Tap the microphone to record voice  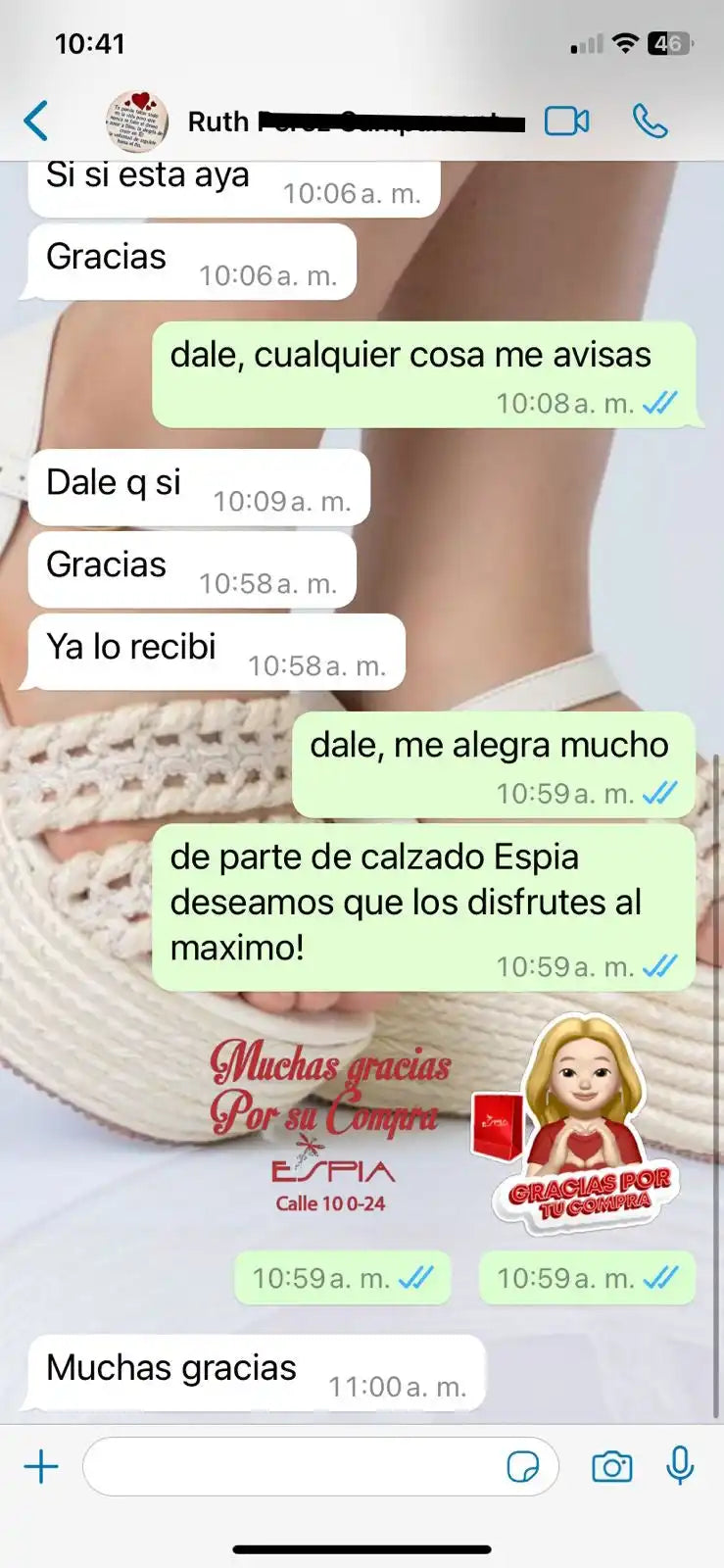[x=680, y=1467]
